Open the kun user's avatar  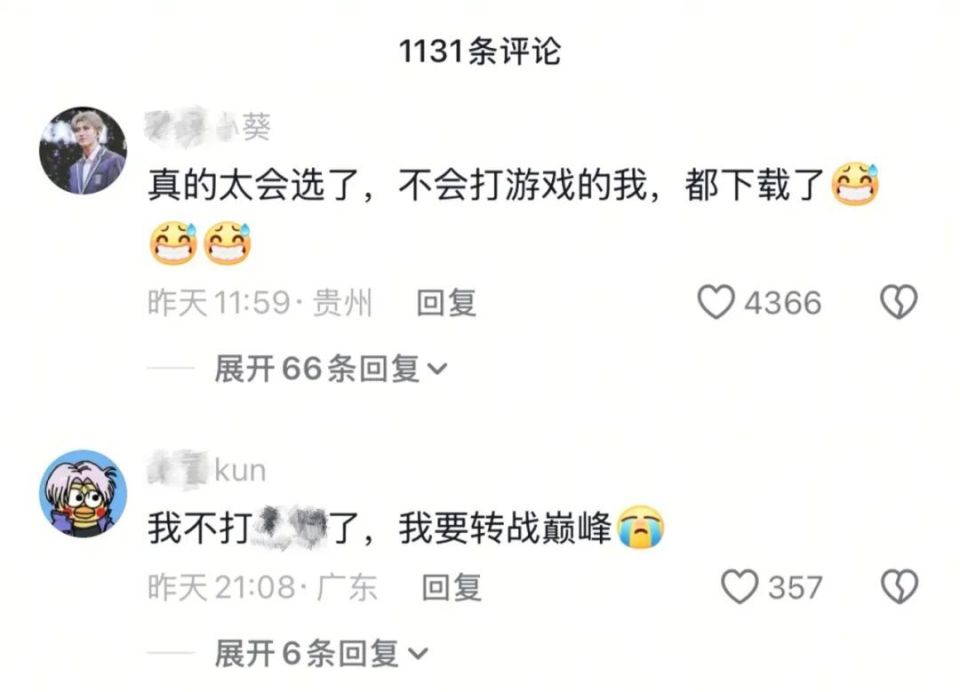click(x=83, y=493)
